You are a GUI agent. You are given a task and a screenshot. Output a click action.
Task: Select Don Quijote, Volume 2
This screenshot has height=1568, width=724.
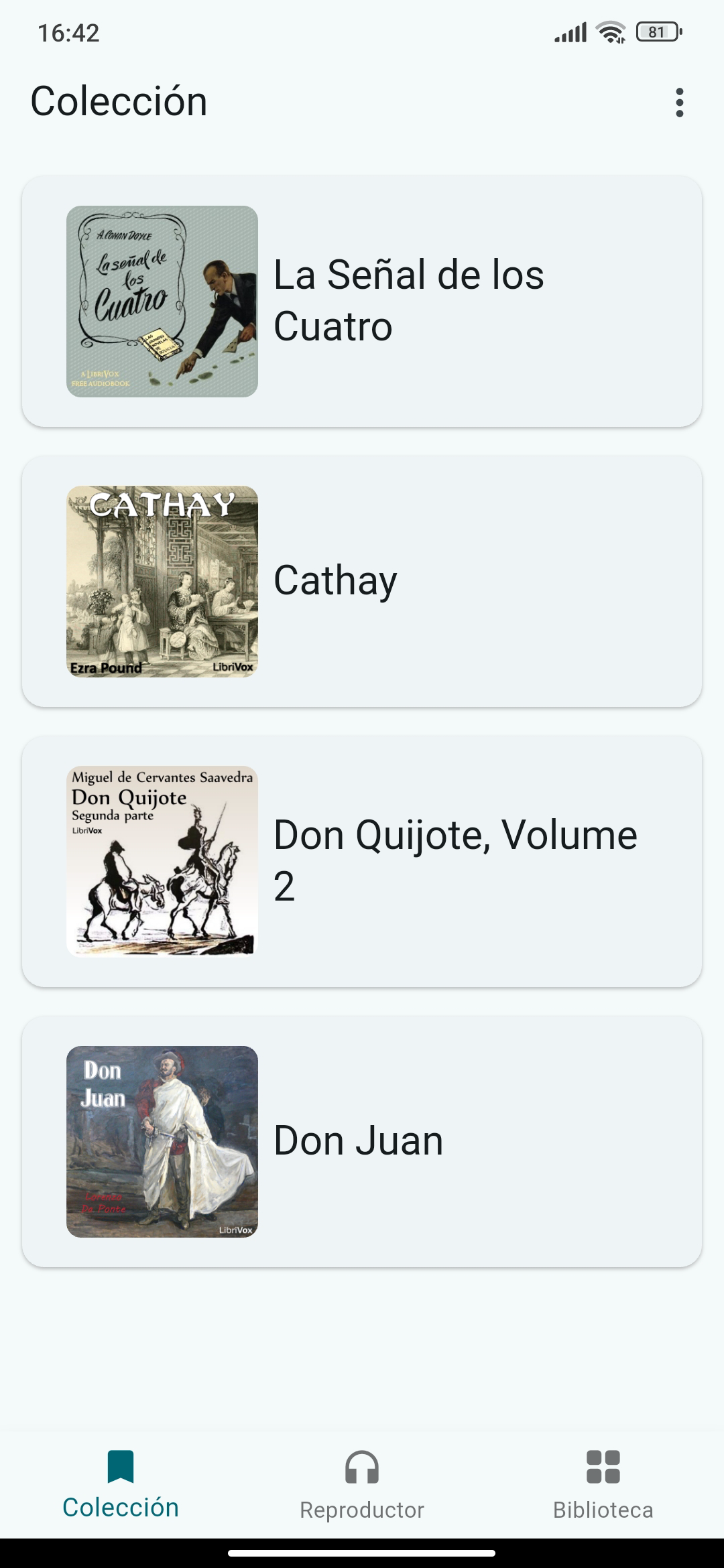[362, 861]
